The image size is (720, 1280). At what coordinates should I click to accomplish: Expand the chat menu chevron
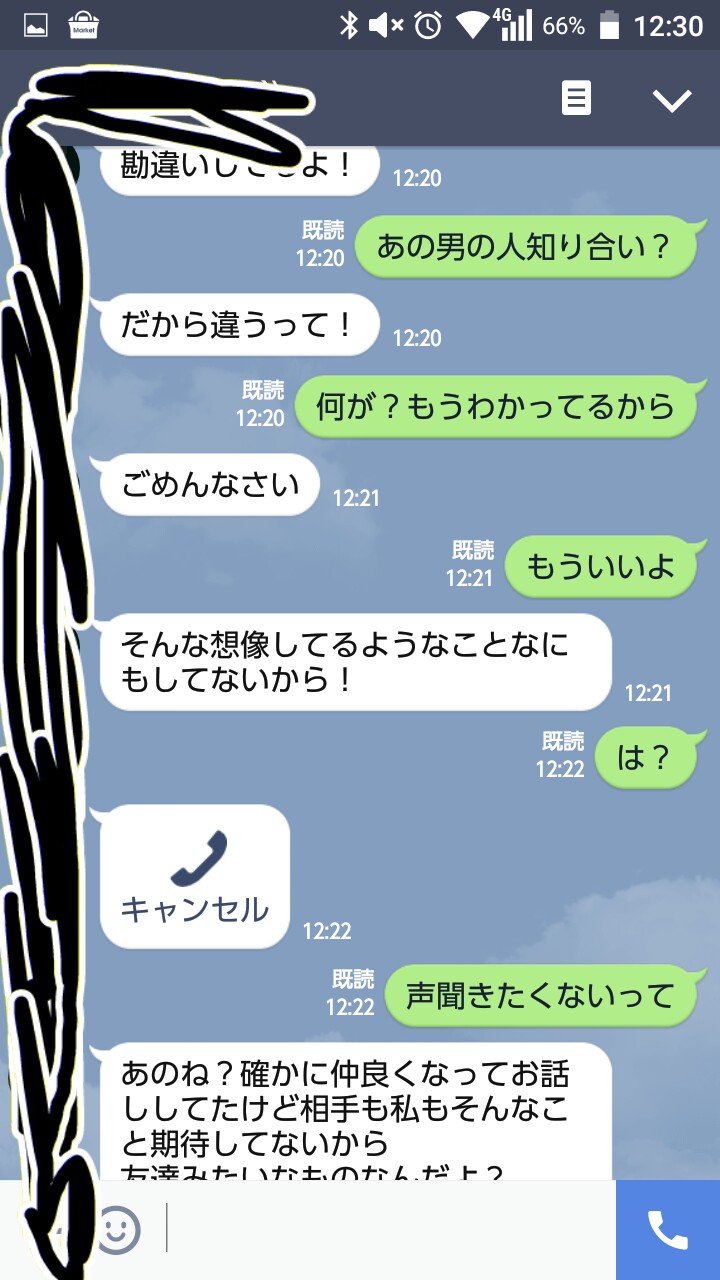point(671,99)
